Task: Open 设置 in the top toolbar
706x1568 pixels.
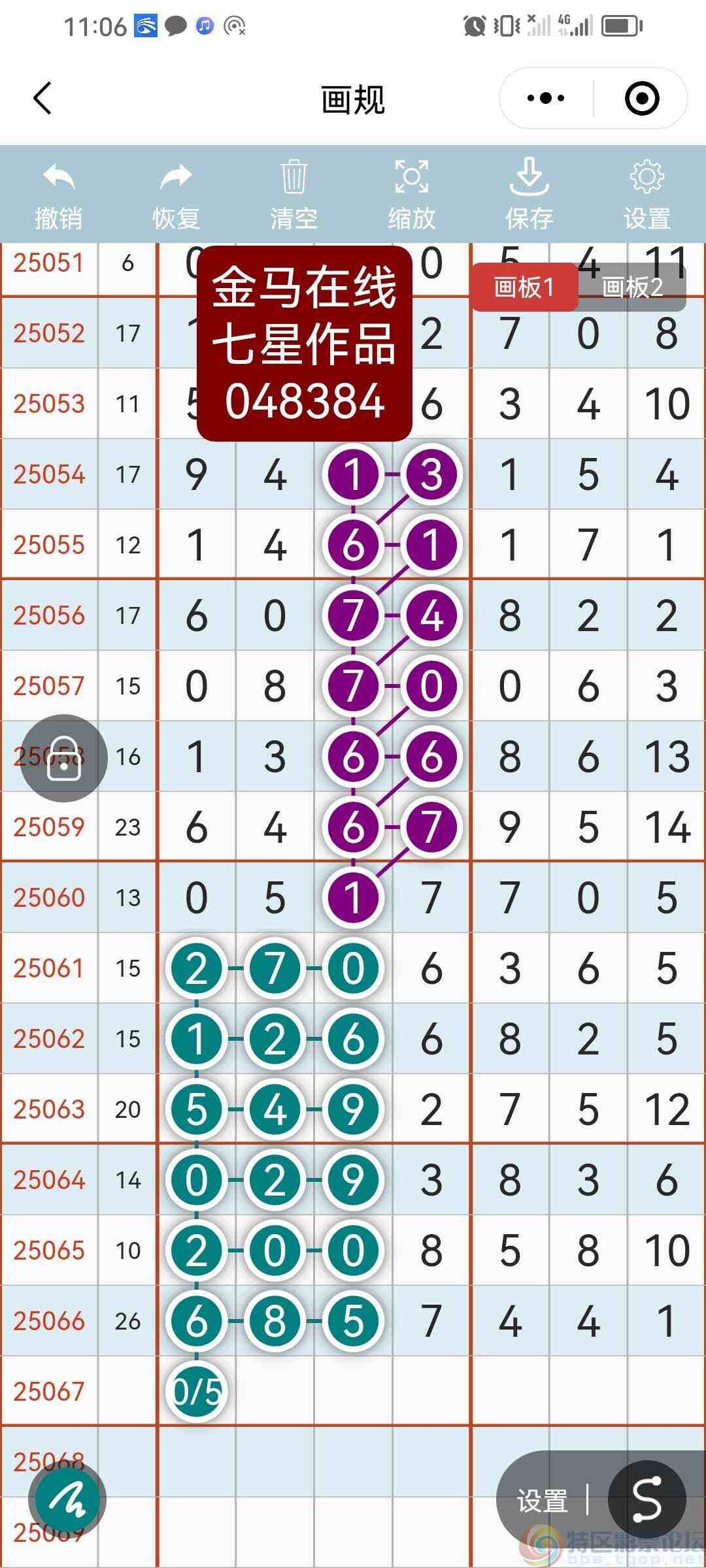Action: pyautogui.click(x=647, y=195)
